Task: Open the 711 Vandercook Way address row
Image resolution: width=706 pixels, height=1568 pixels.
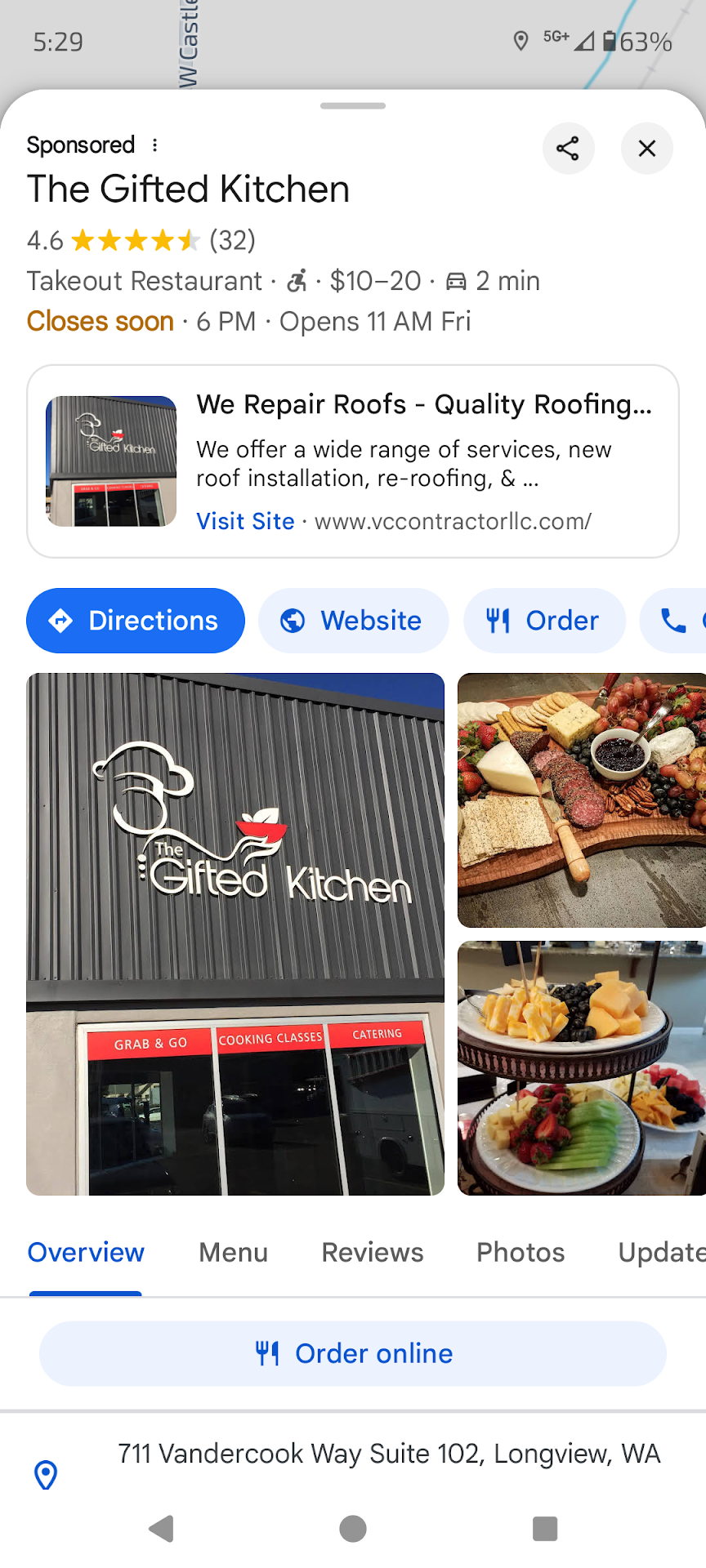Action: pyautogui.click(x=389, y=1454)
